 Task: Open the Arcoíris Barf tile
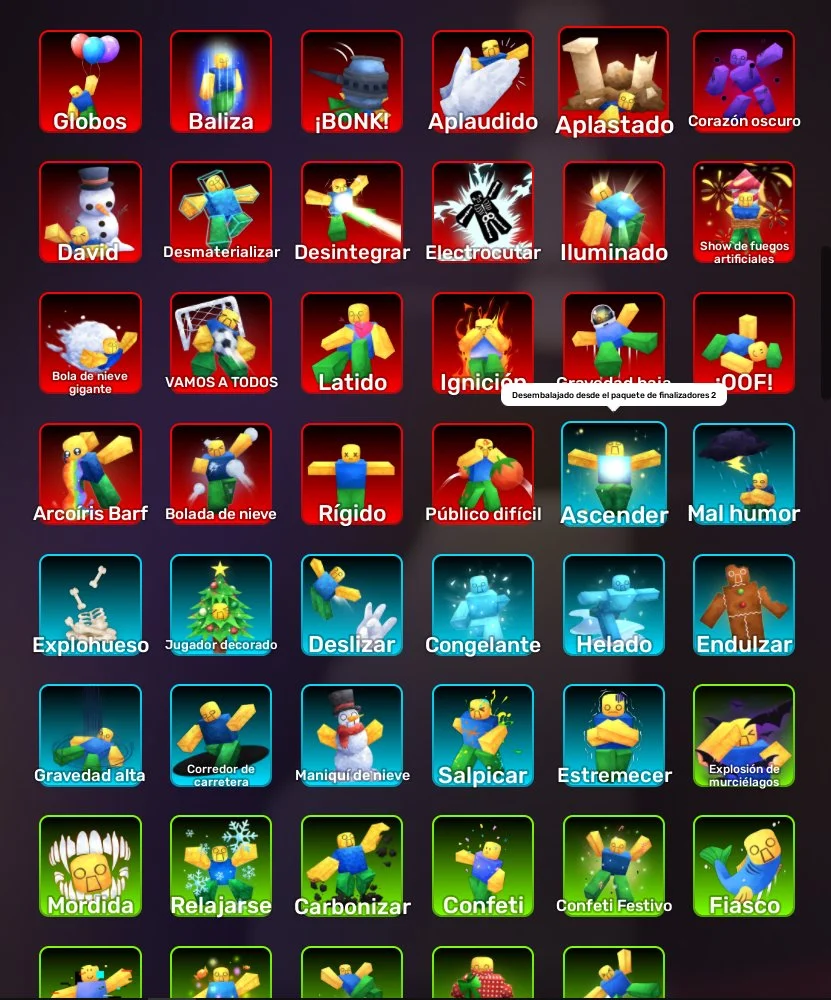coord(90,474)
